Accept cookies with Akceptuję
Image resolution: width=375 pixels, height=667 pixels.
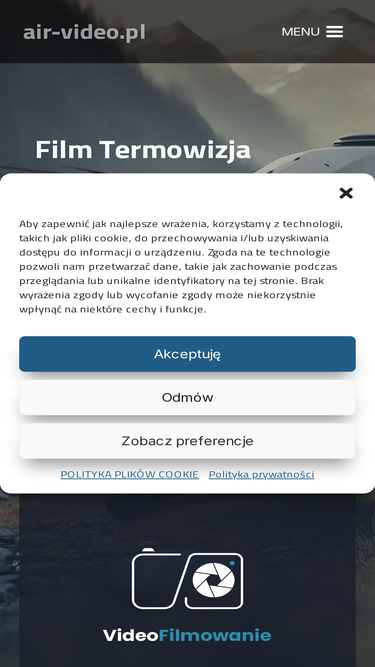click(188, 354)
